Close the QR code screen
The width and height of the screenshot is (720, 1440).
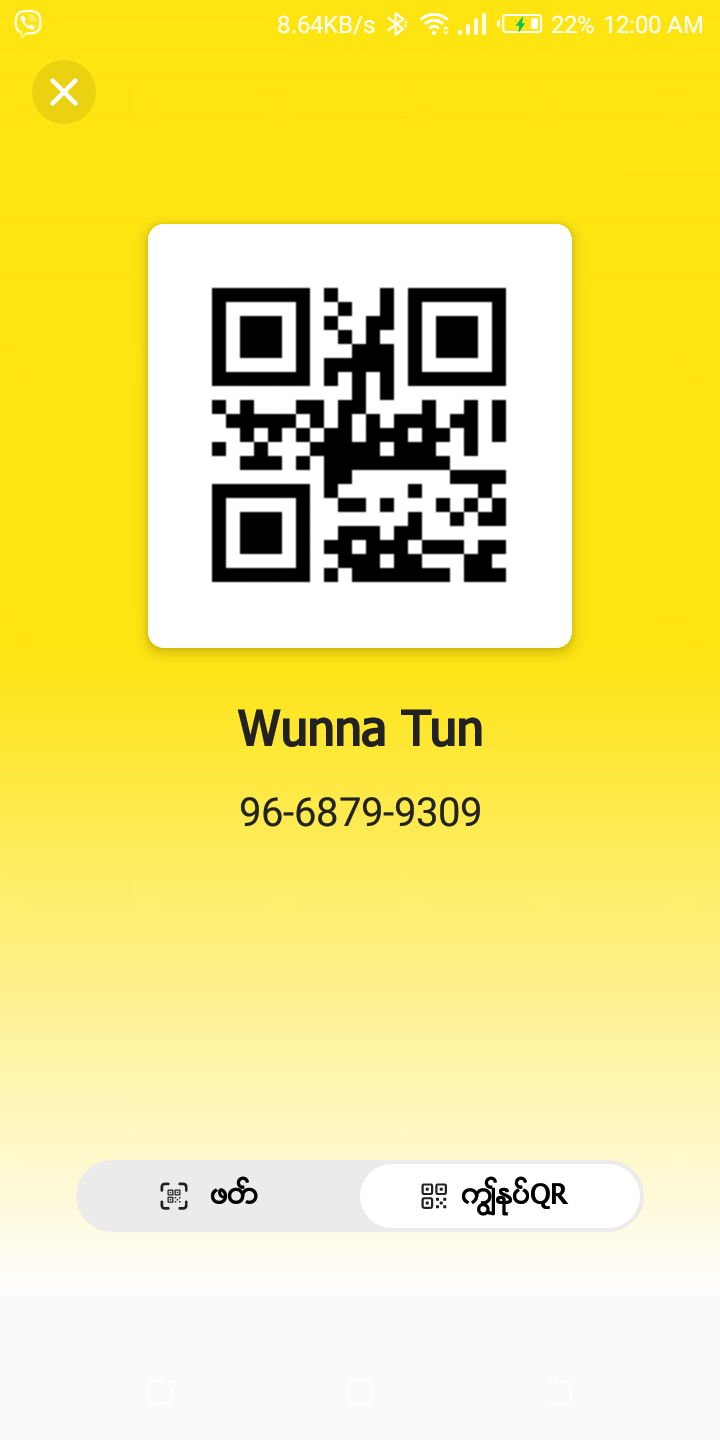[x=64, y=92]
